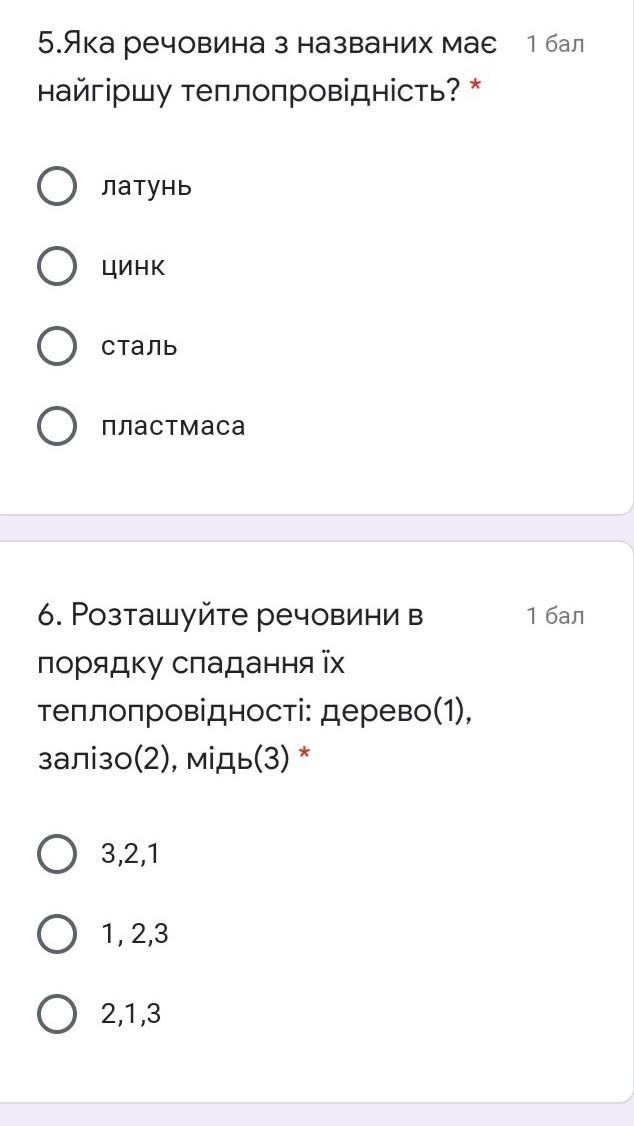Select the 3,2,1 order option
634x1126 pixels.
pos(57,854)
